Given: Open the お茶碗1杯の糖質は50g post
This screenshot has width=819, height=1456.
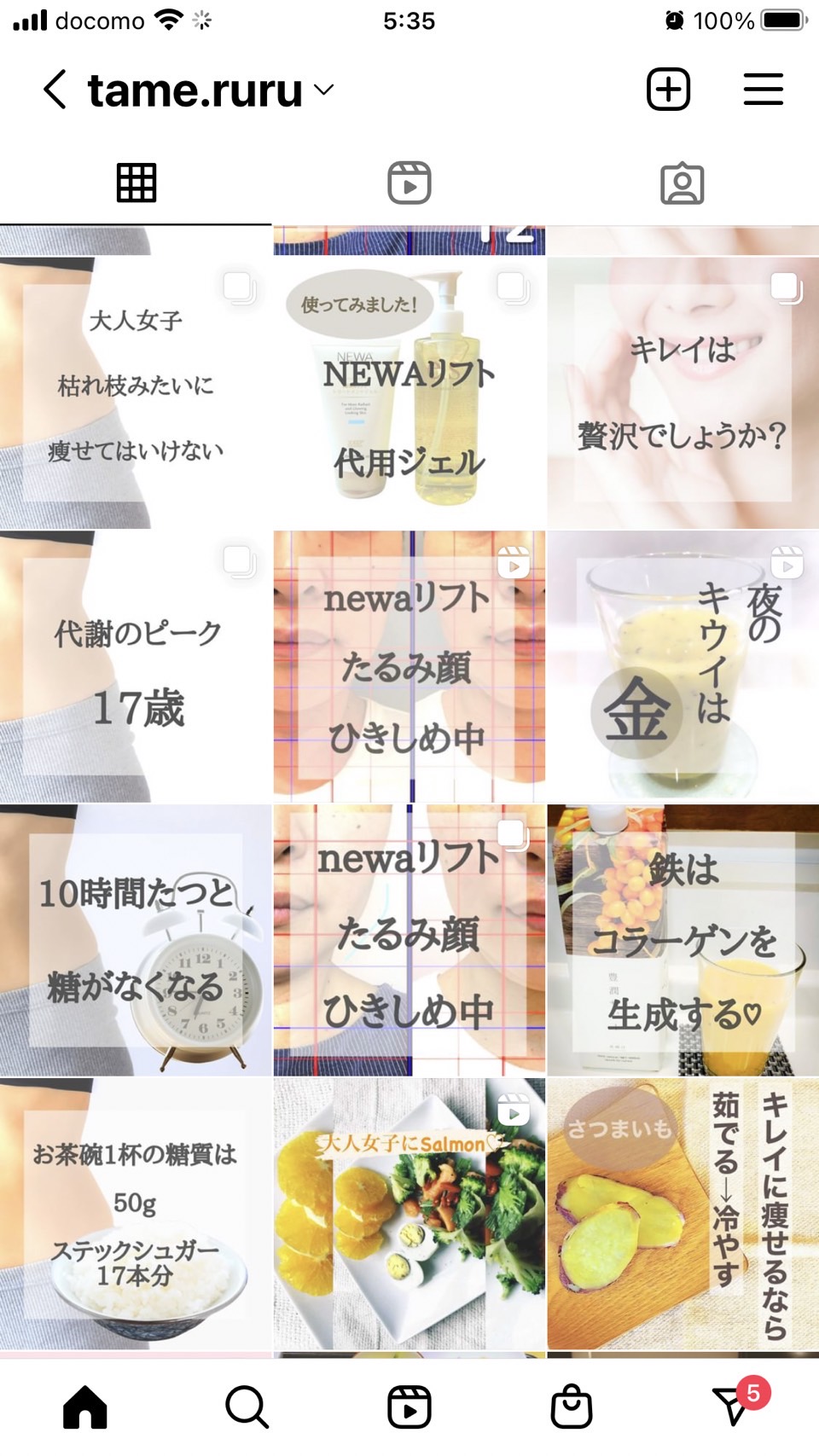Looking at the screenshot, I should pos(136,1214).
